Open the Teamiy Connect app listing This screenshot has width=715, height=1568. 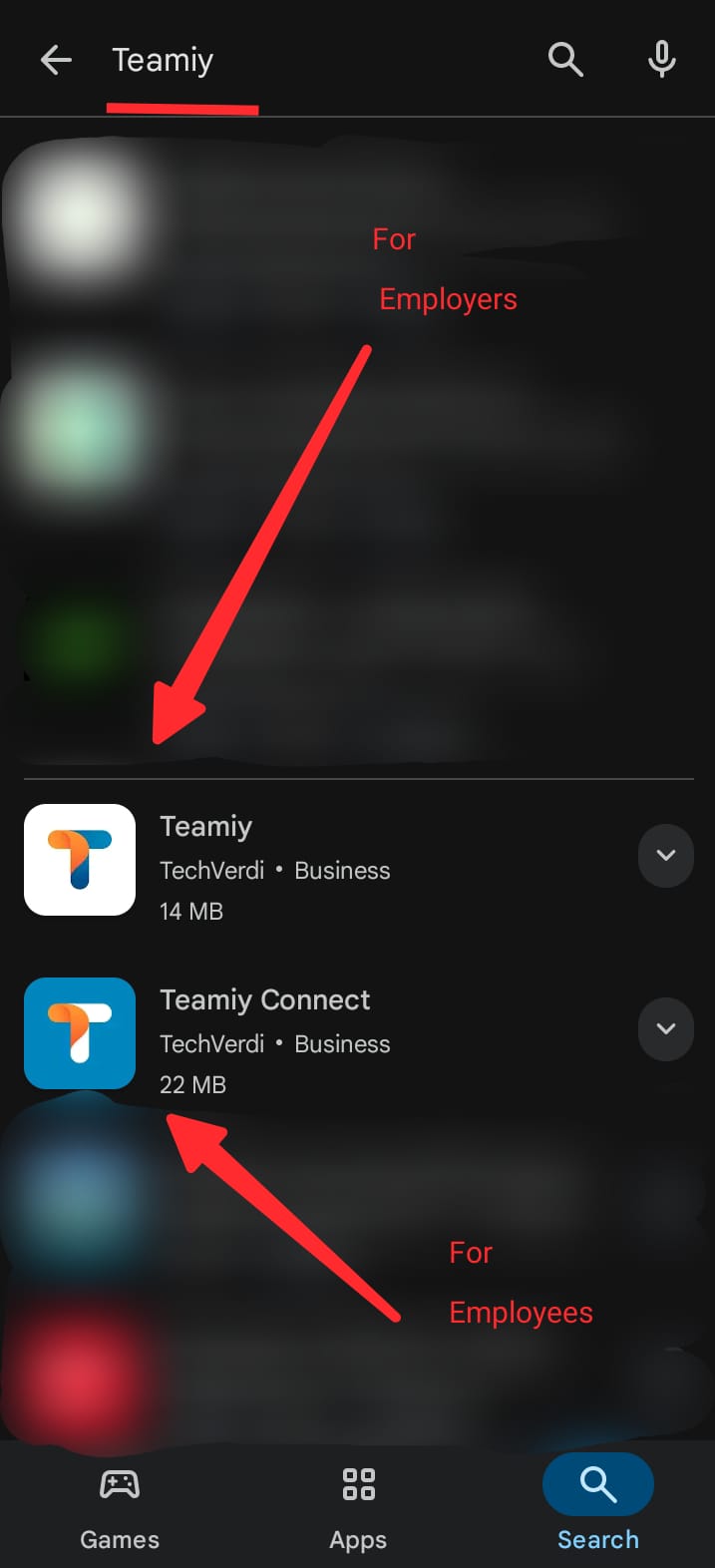(x=299, y=1033)
